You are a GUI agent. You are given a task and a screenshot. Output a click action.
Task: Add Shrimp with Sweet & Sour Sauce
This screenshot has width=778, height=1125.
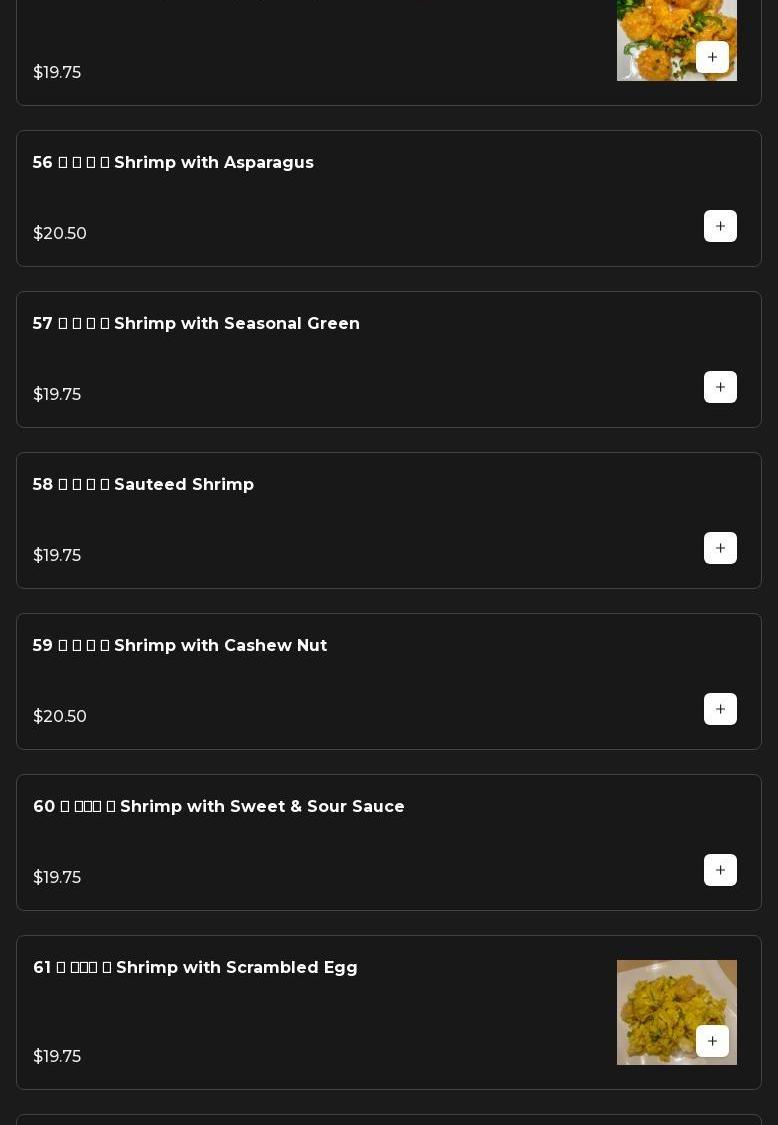[x=720, y=870]
